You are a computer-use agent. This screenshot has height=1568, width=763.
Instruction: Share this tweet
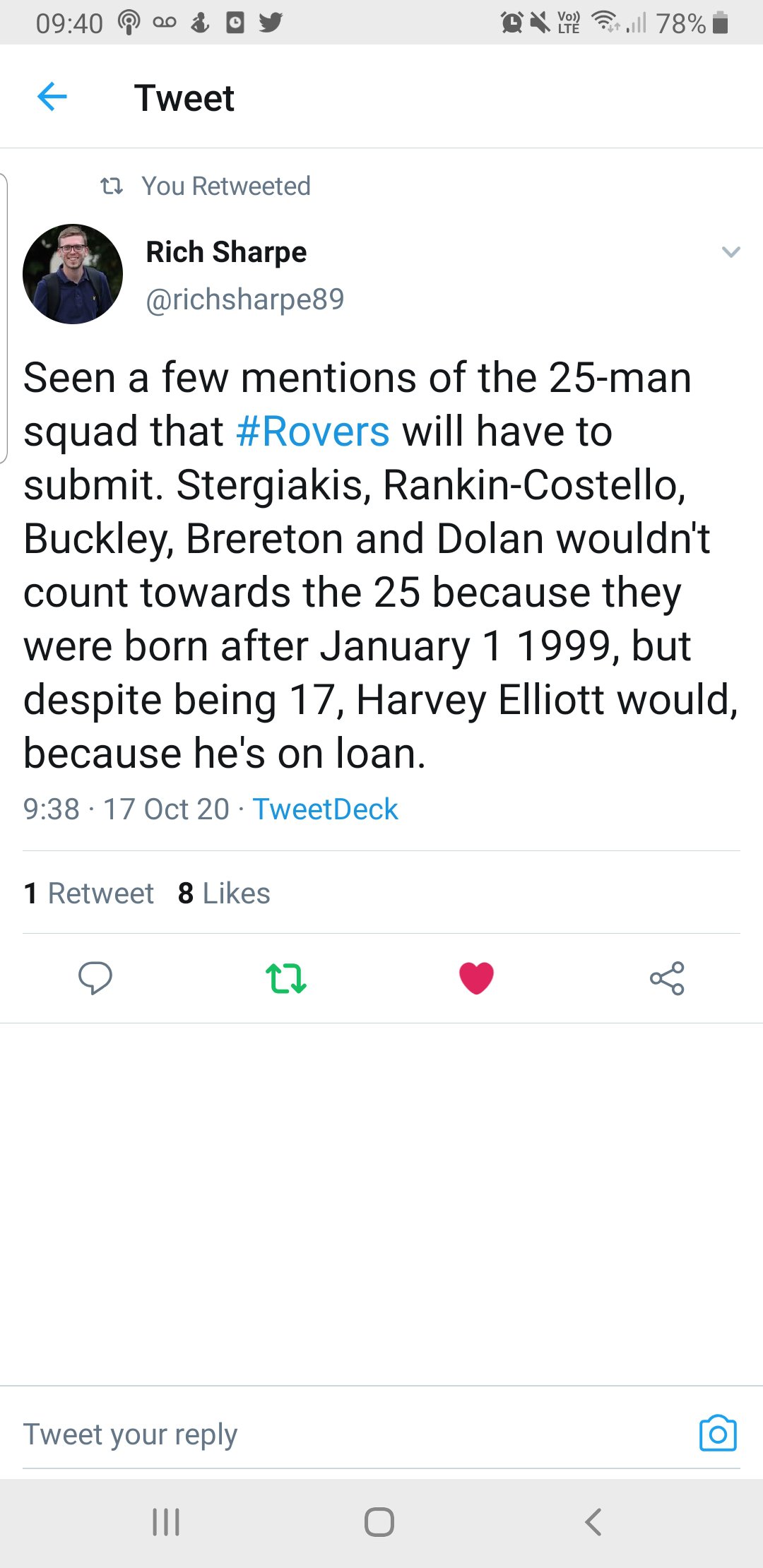667,978
